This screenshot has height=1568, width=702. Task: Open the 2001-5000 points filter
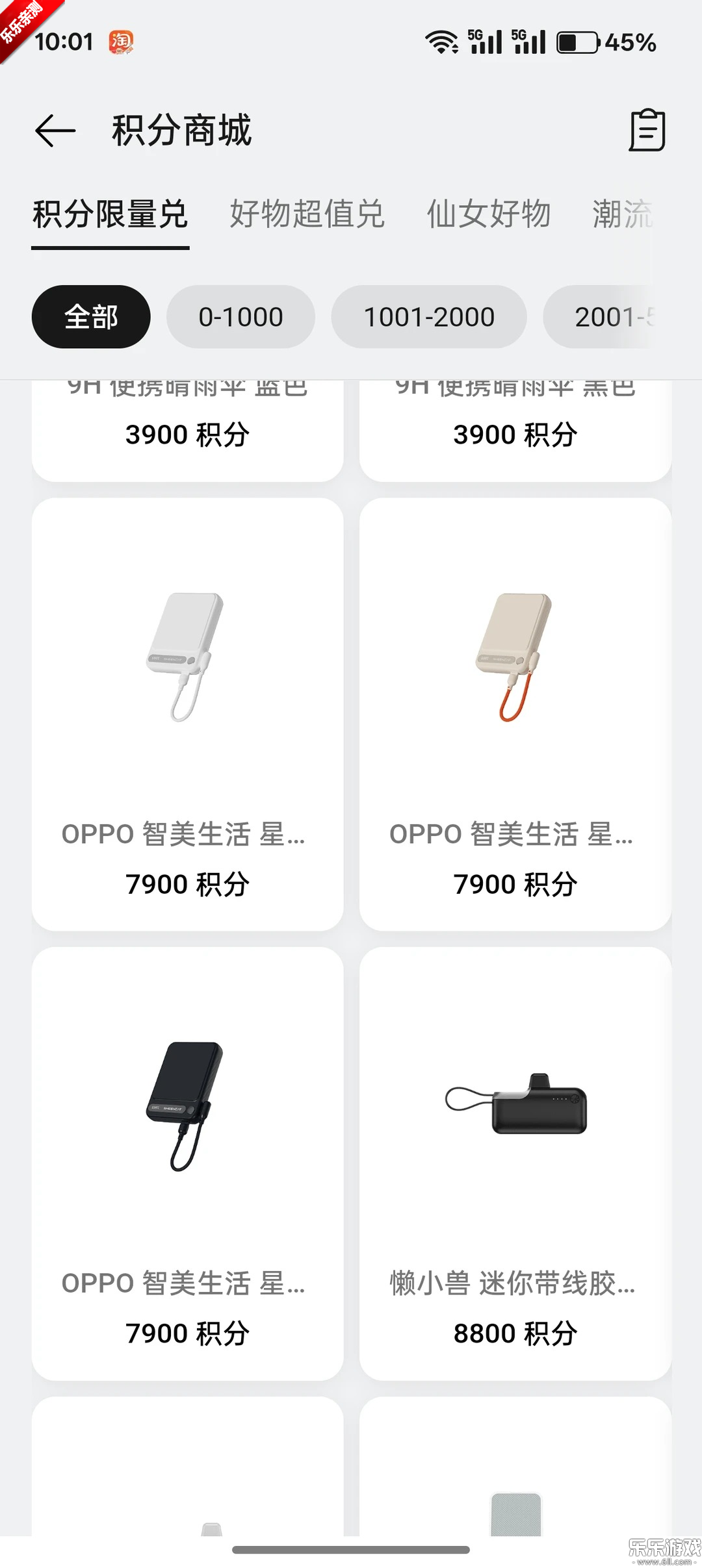click(x=617, y=316)
